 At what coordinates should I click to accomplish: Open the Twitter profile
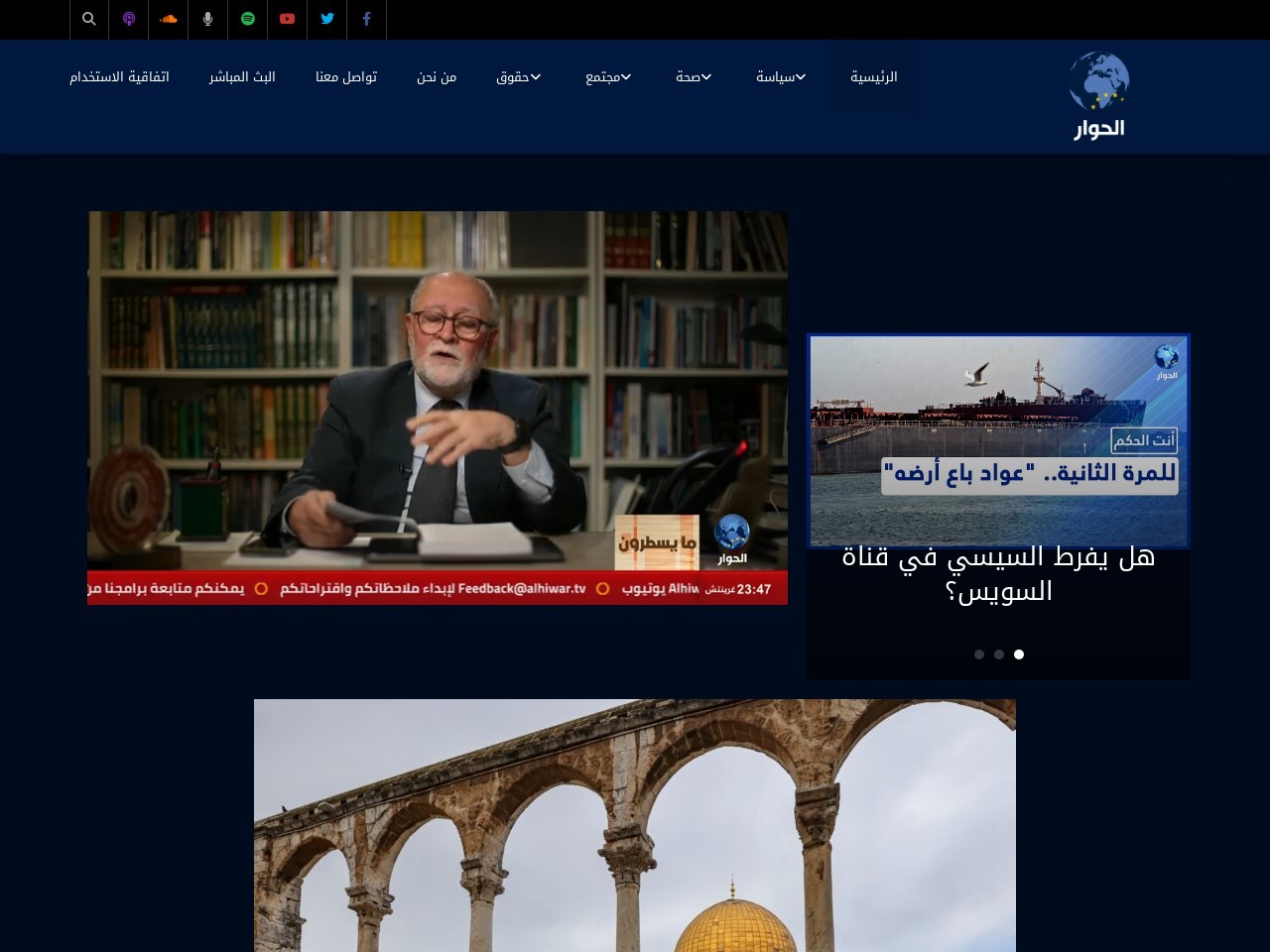coord(327,19)
